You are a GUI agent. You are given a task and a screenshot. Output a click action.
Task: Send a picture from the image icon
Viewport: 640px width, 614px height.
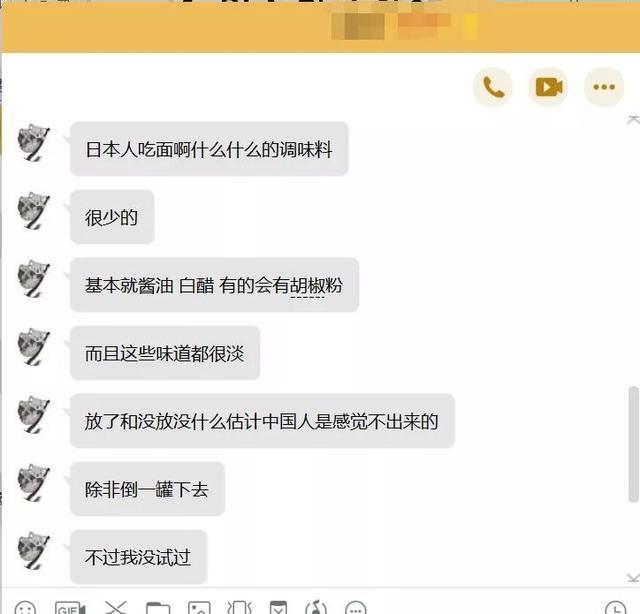coord(199,608)
